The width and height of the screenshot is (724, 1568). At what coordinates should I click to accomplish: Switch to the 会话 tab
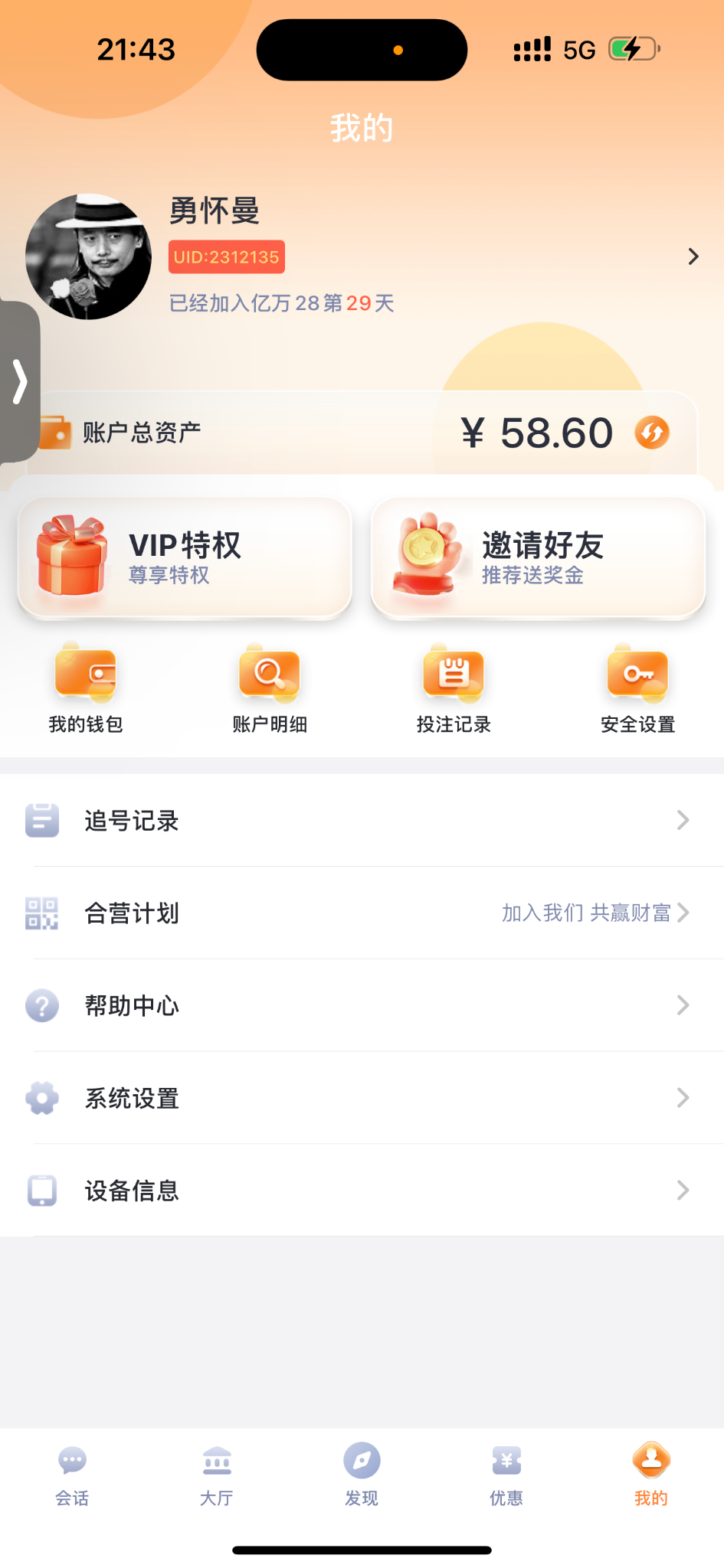pyautogui.click(x=72, y=1475)
